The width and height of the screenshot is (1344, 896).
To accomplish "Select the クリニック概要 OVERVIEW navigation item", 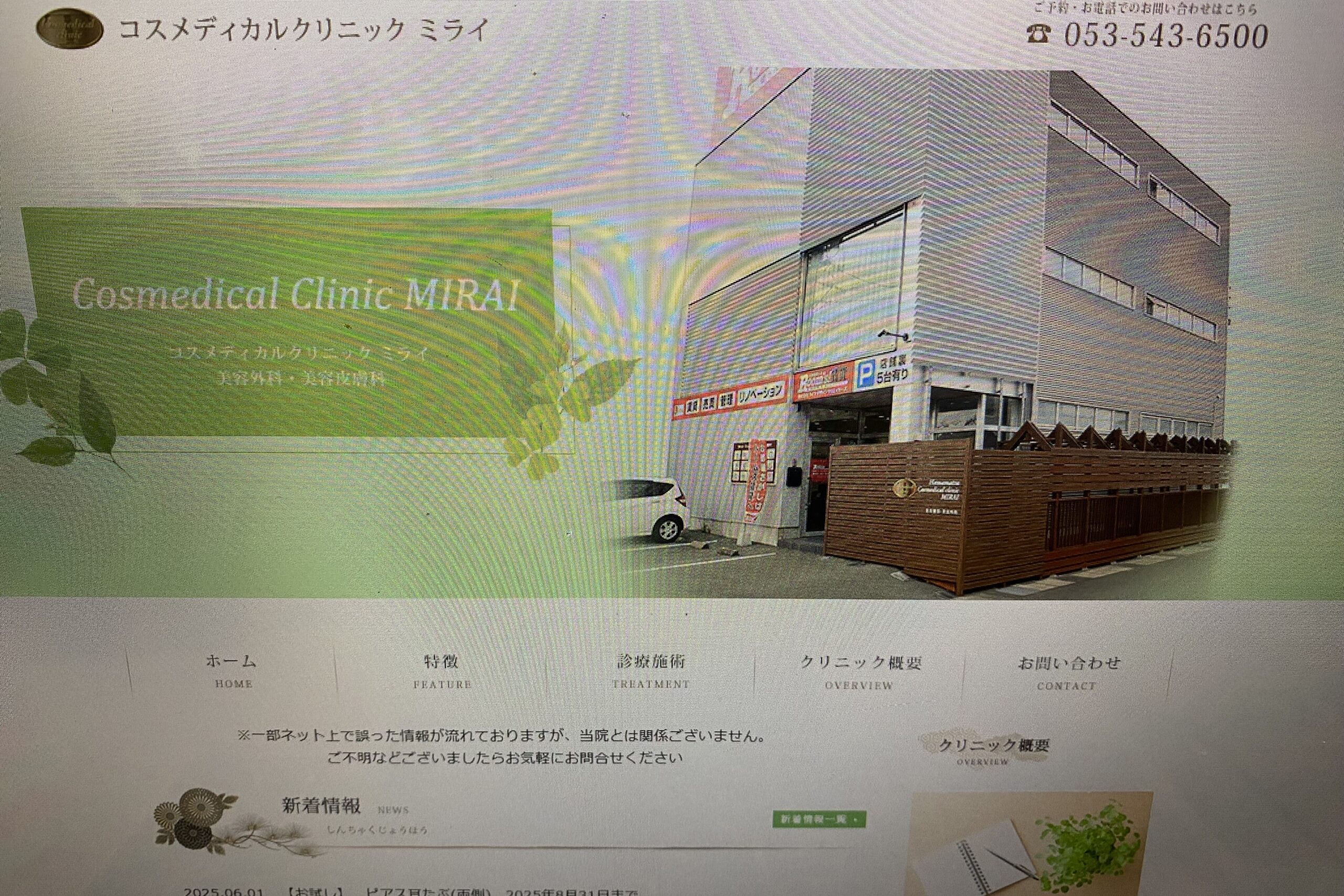I will (859, 672).
